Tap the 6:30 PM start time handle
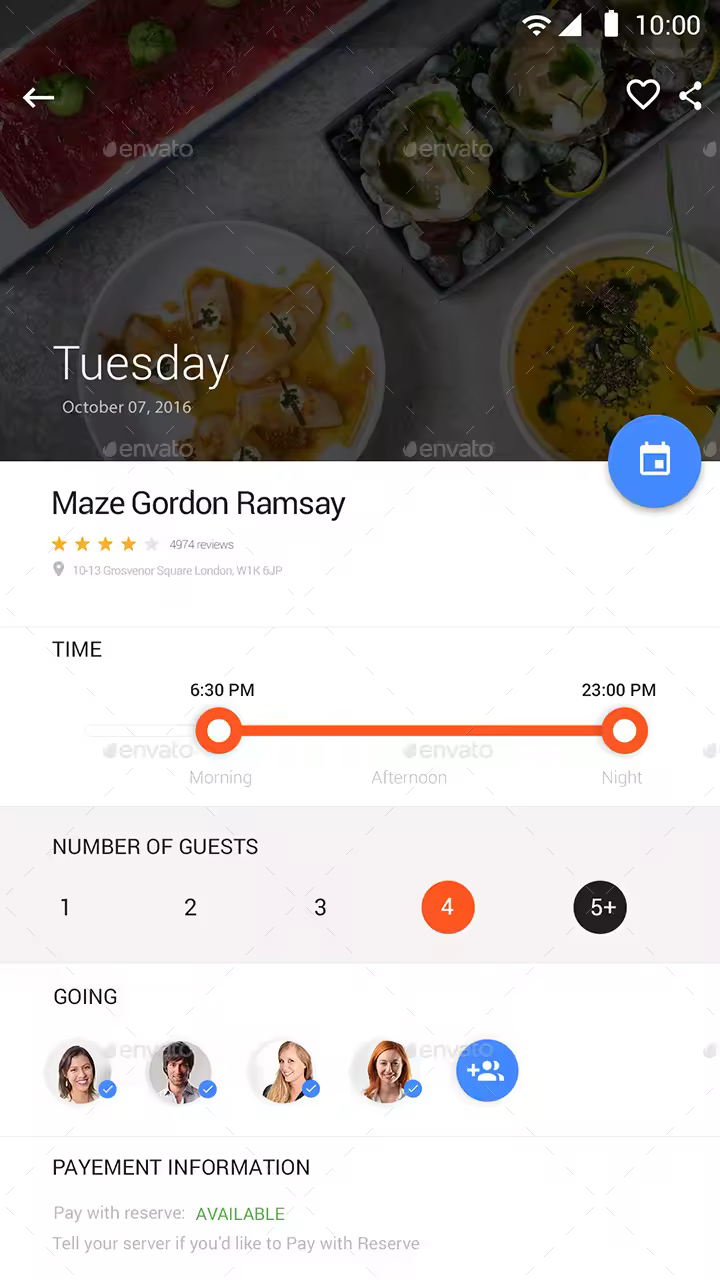The width and height of the screenshot is (720, 1280). tap(218, 731)
